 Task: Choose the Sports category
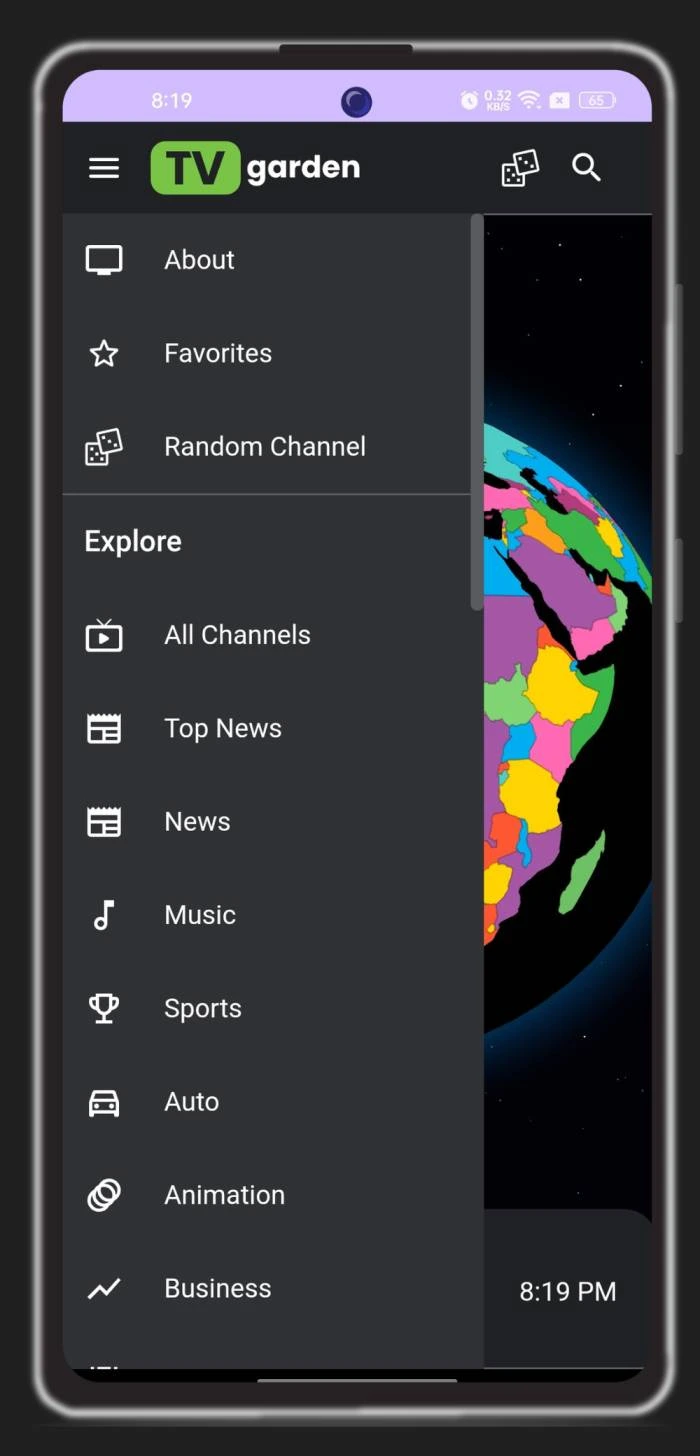pos(202,1008)
